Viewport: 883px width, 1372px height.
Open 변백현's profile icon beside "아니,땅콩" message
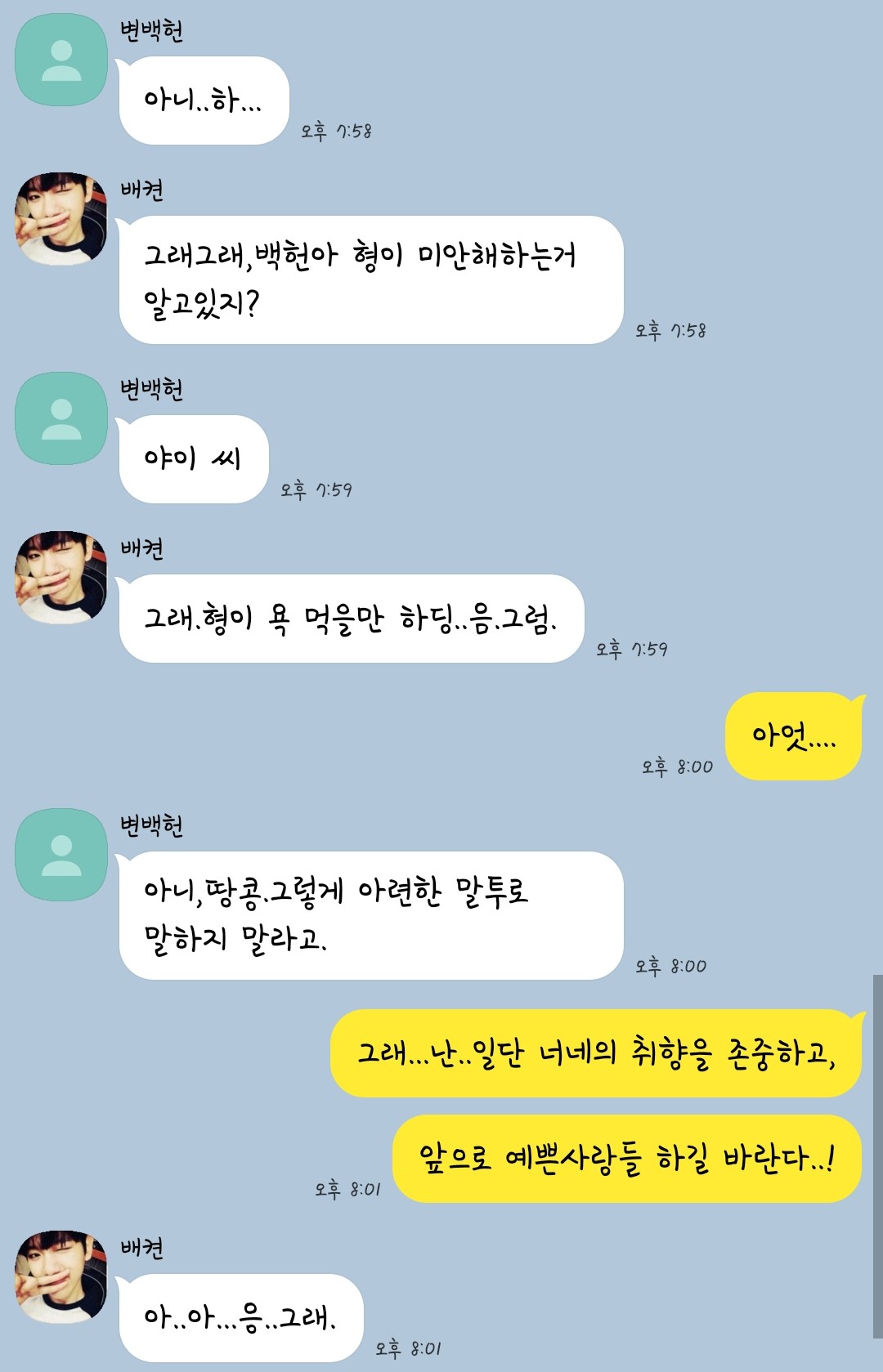(61, 855)
